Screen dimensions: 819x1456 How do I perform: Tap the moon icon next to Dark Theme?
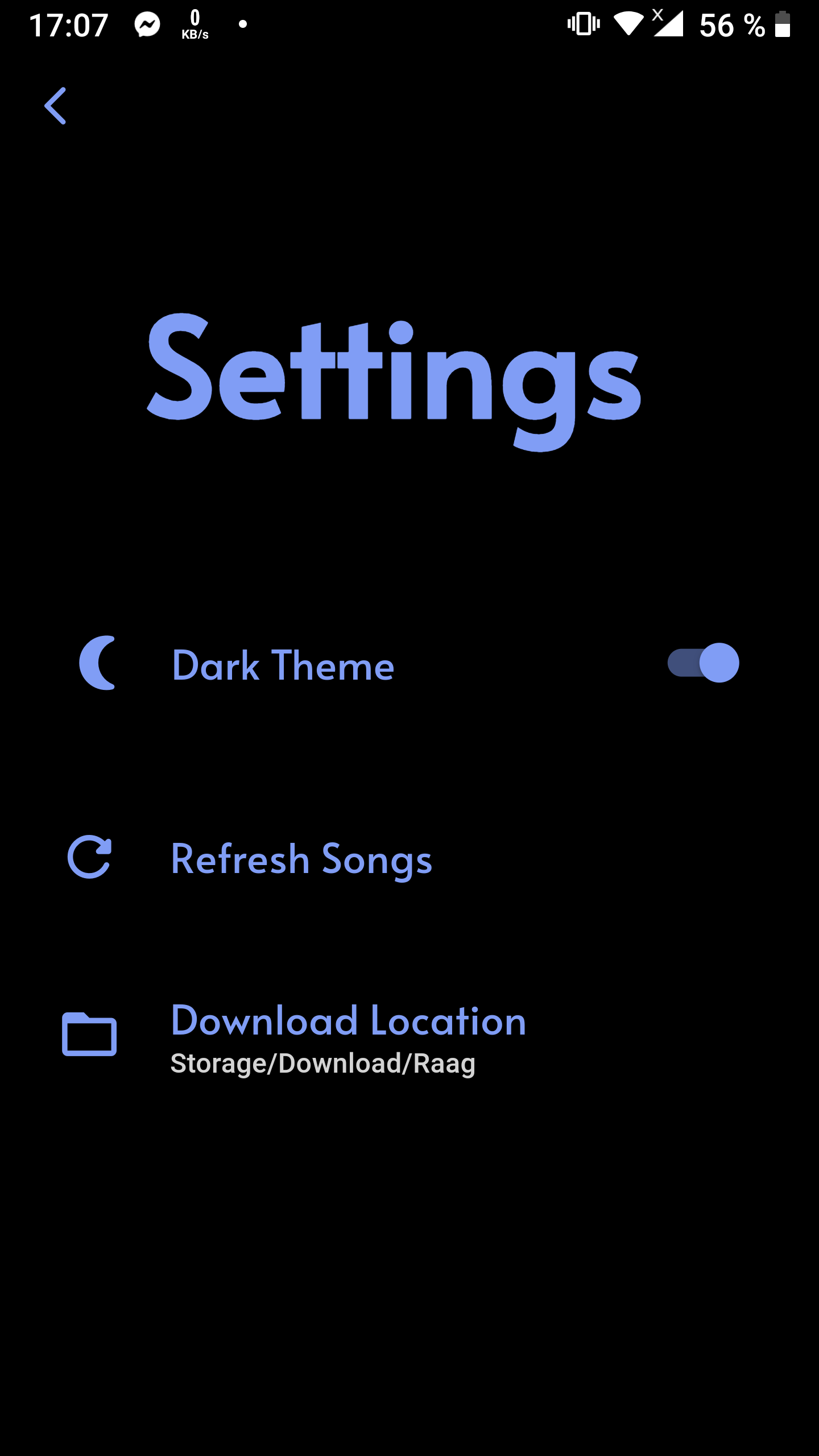97,665
